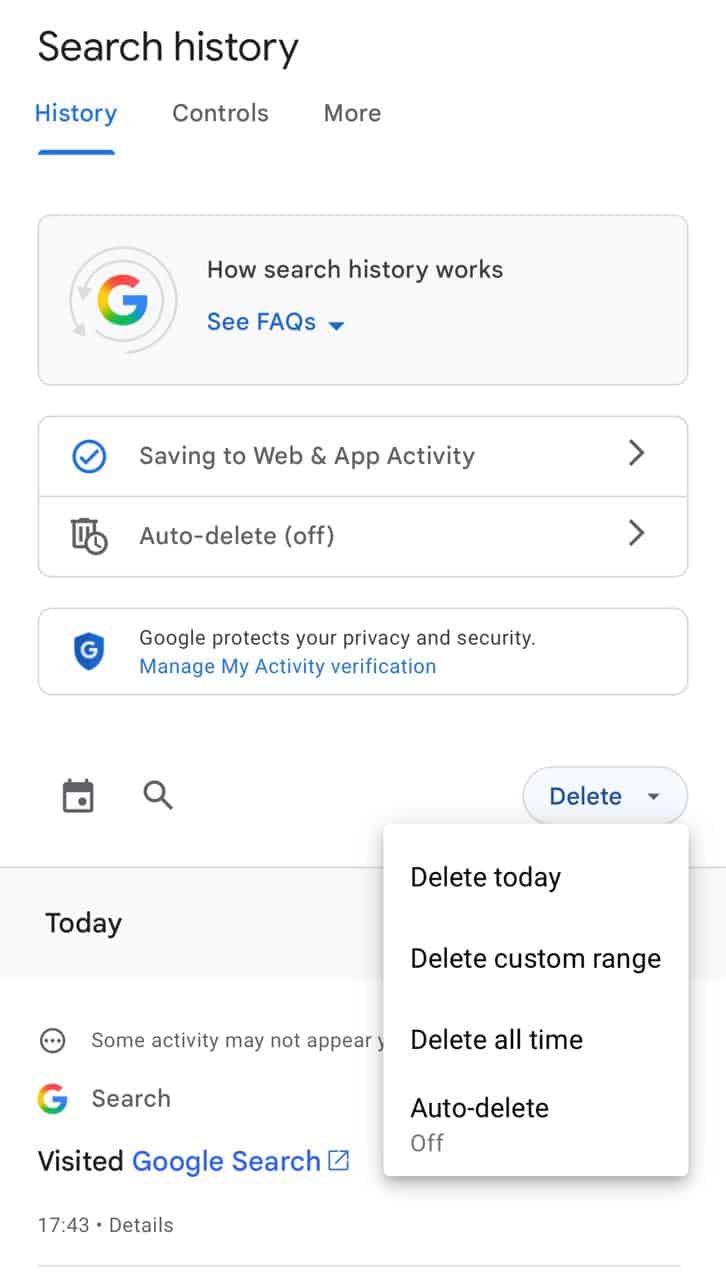Open Saving to Web & App Activity settings
The image size is (726, 1280).
[362, 455]
